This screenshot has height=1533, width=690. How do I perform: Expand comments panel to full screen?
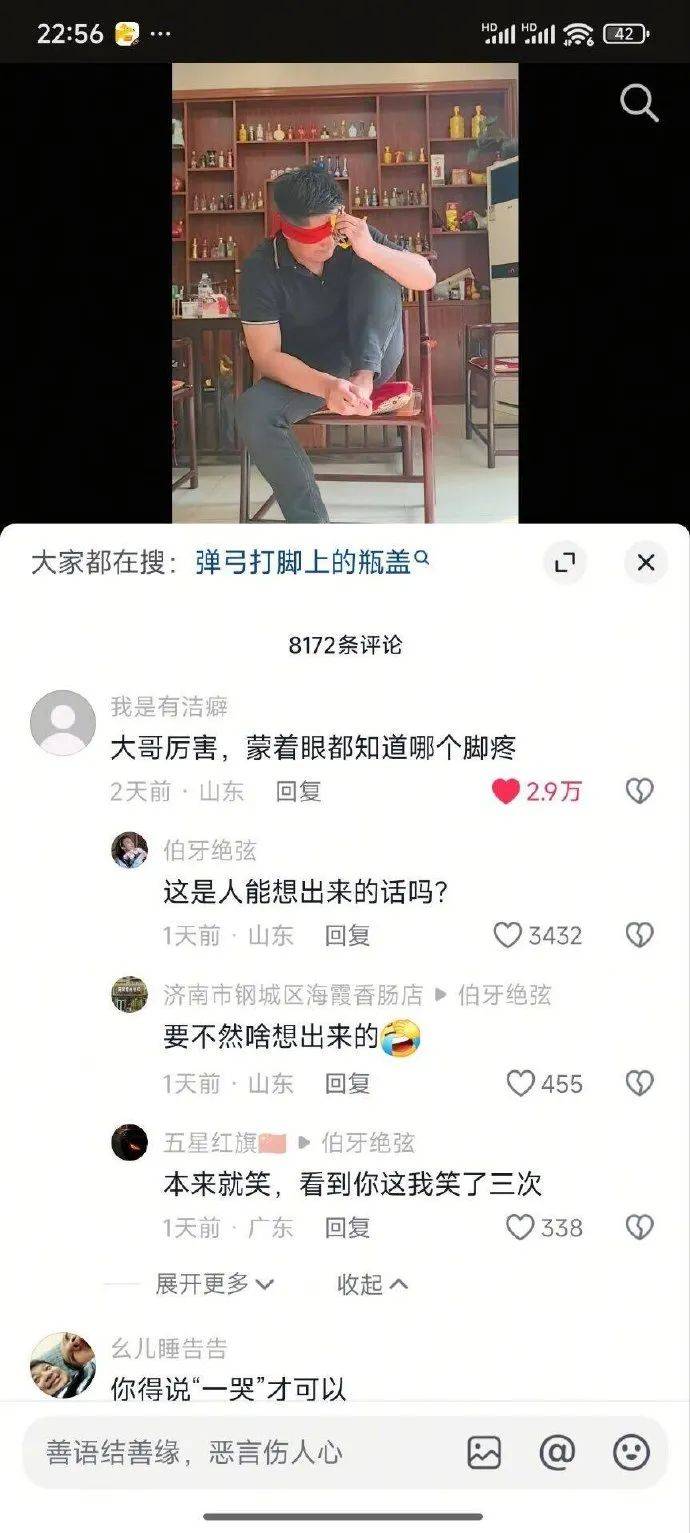coord(565,563)
